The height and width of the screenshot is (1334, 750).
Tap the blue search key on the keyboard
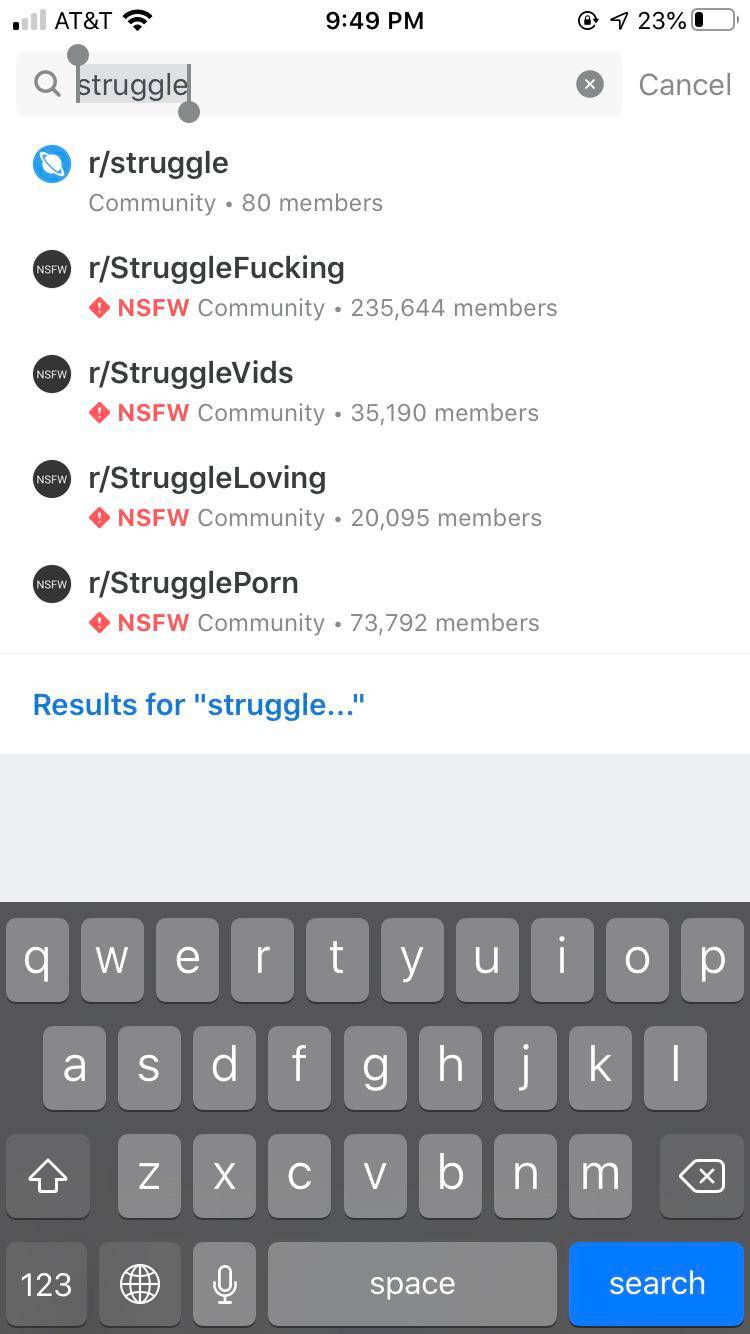point(656,1284)
